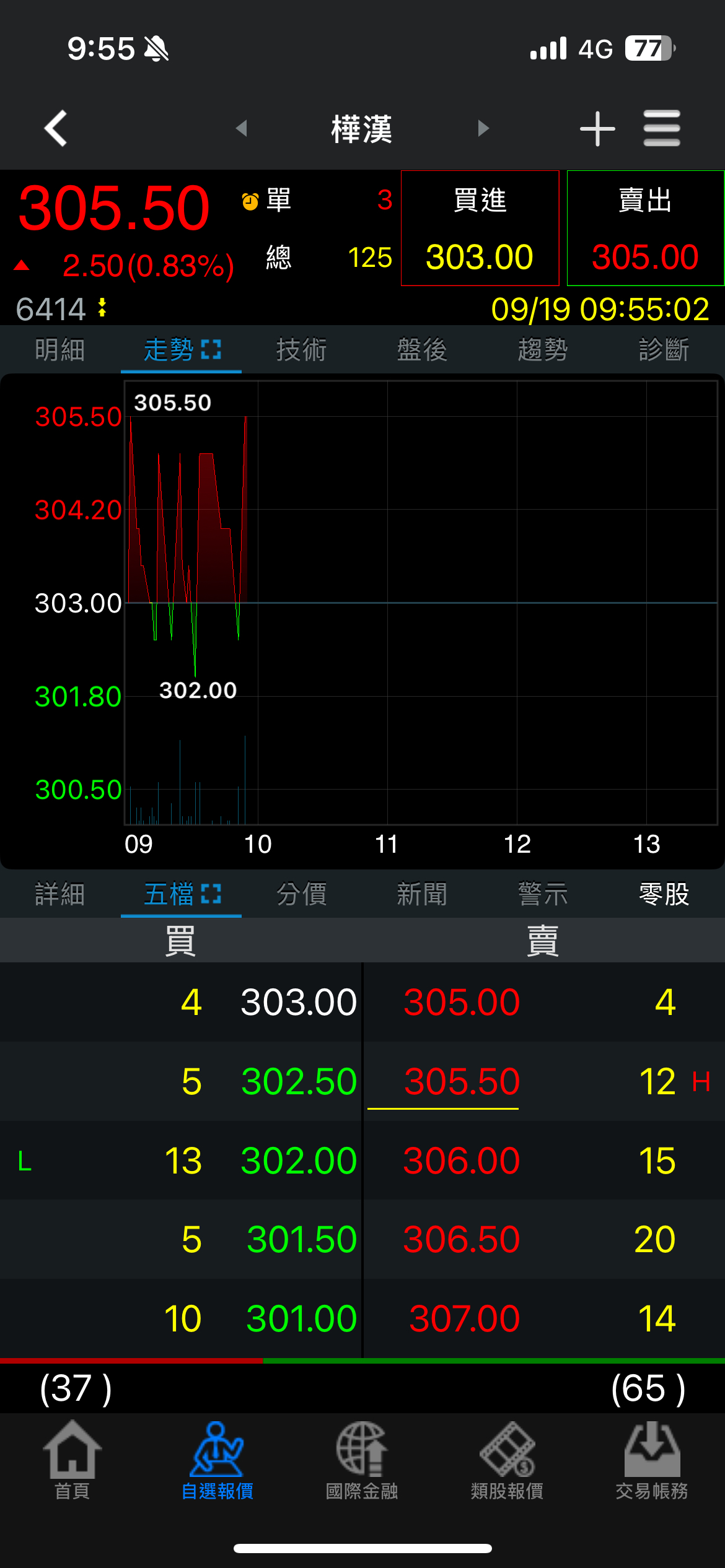Tap the 賣出 sell button
Screen dimensions: 725x1568
point(645,228)
